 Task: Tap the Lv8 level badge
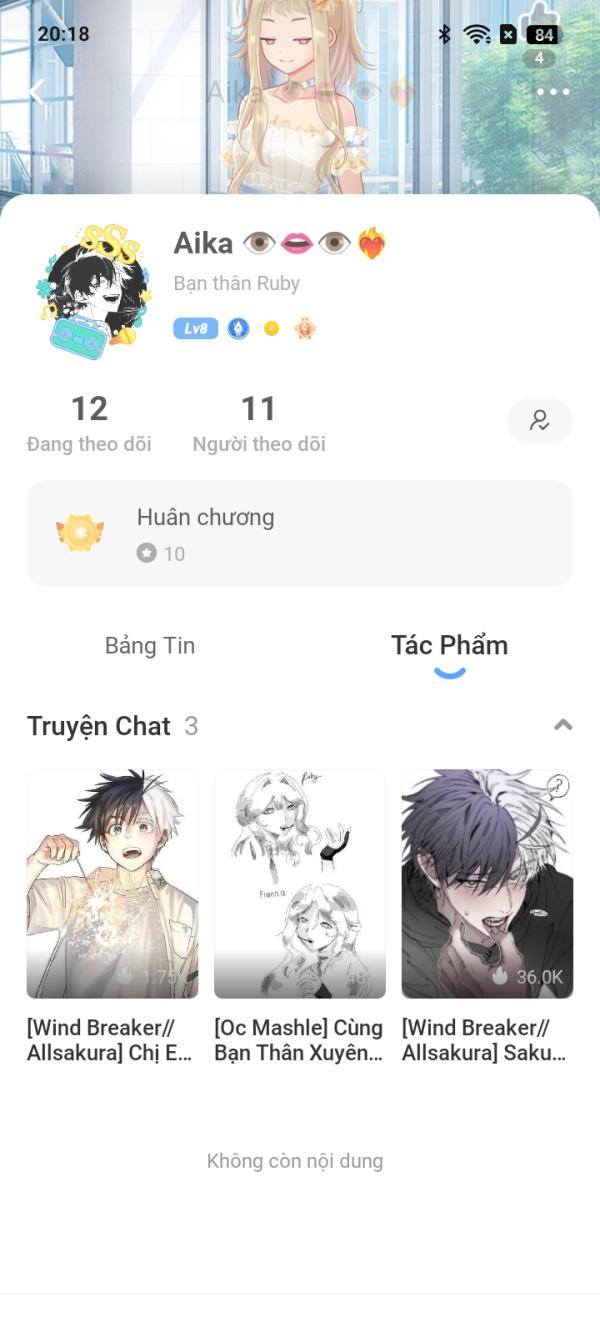click(195, 328)
